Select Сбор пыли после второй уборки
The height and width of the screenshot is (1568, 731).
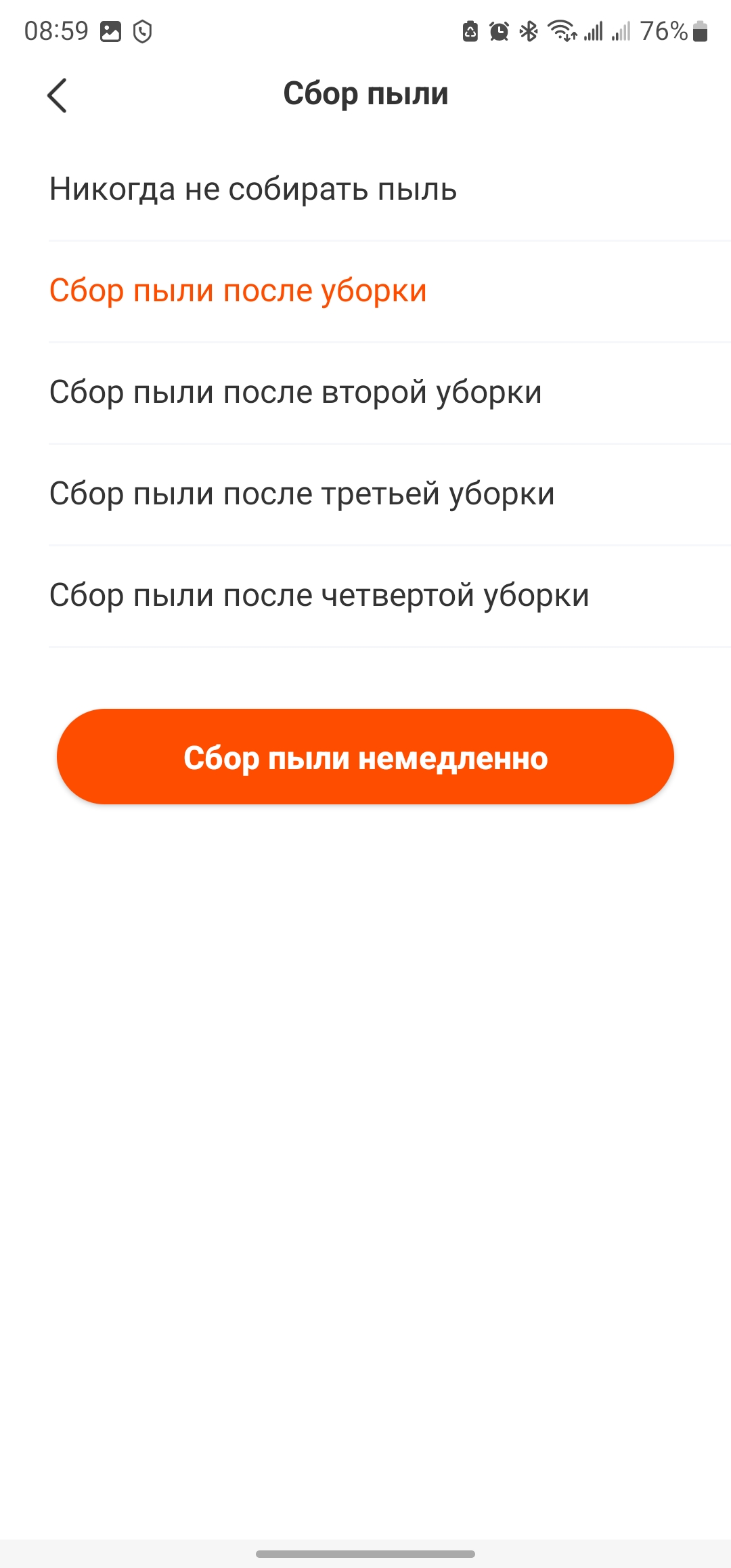[296, 393]
